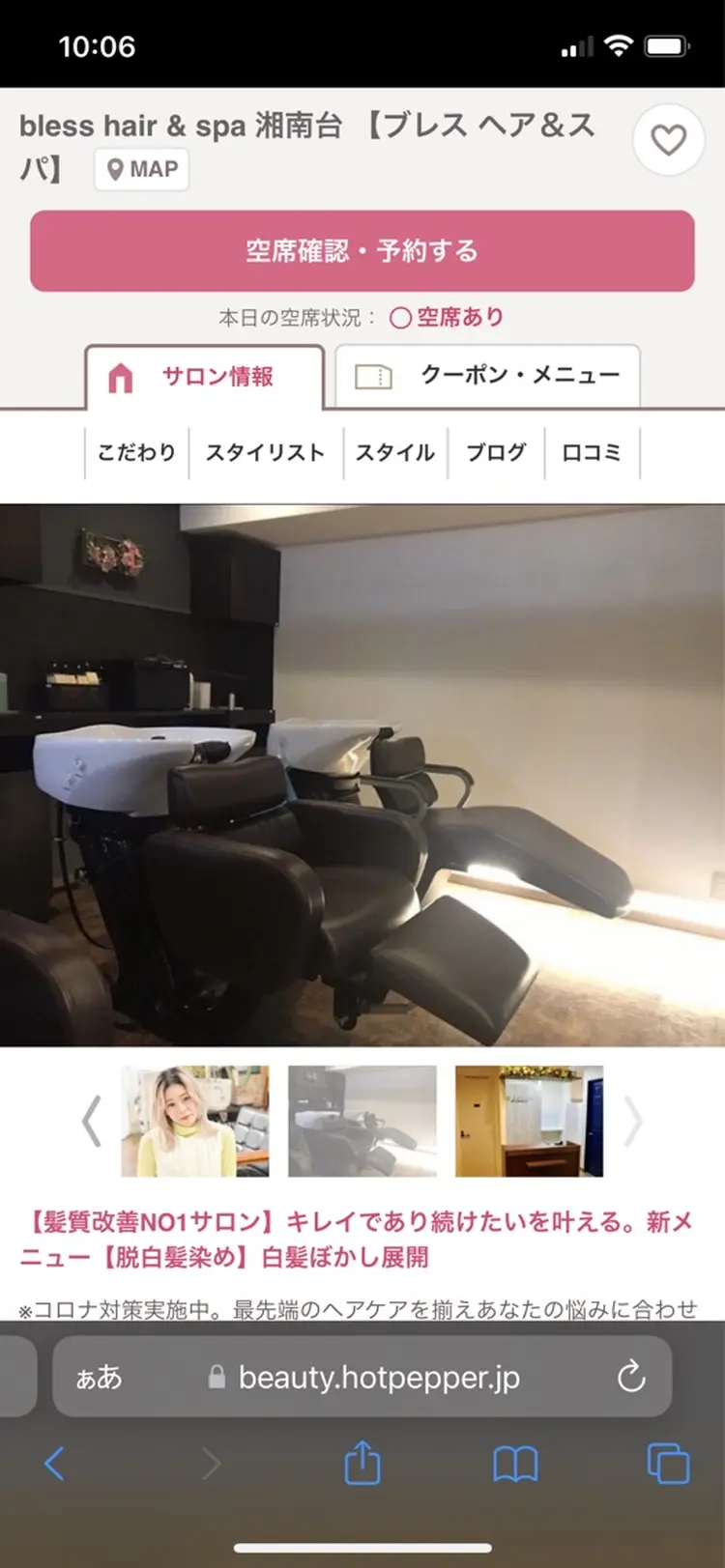Tap the 空席あり availability status indicator

(x=454, y=316)
